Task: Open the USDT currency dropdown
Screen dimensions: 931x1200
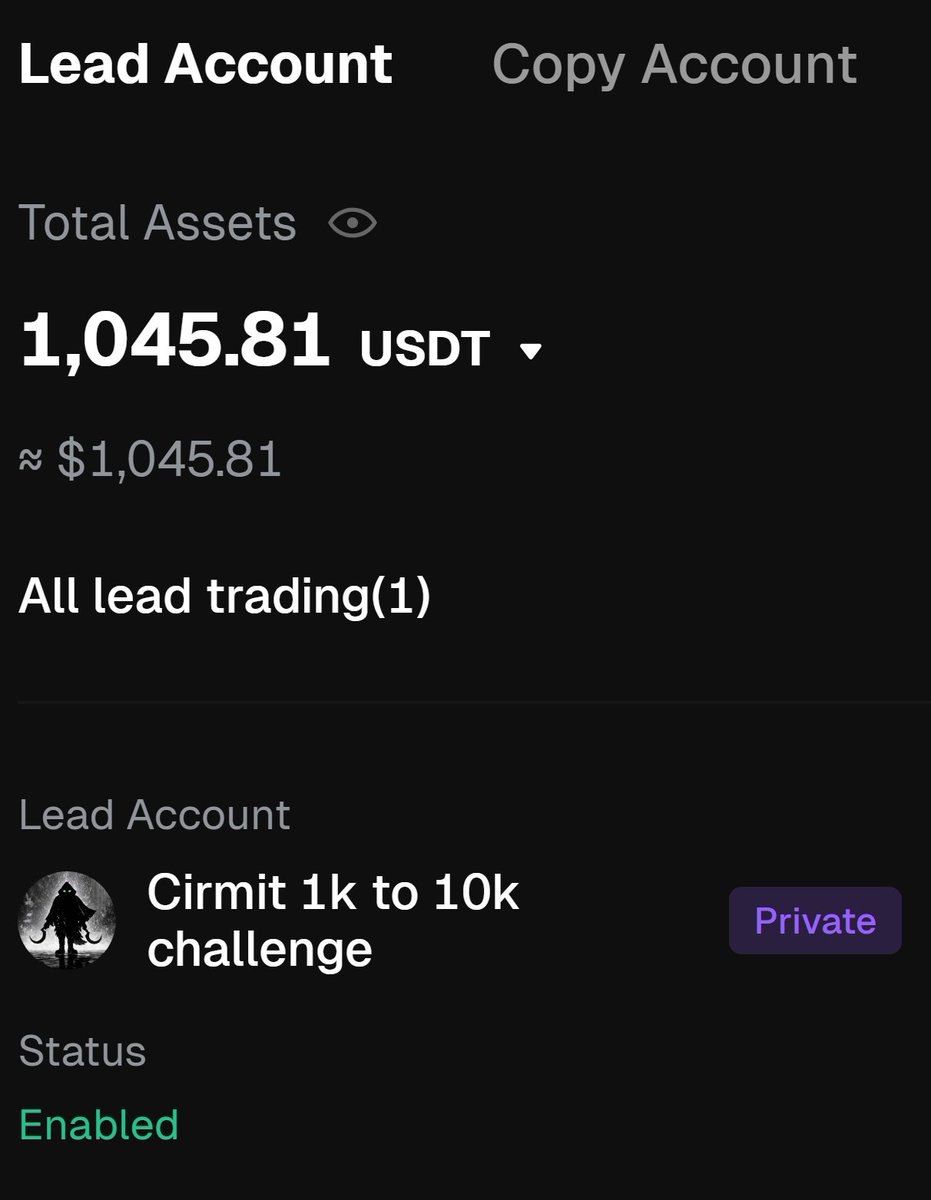Action: click(x=450, y=349)
